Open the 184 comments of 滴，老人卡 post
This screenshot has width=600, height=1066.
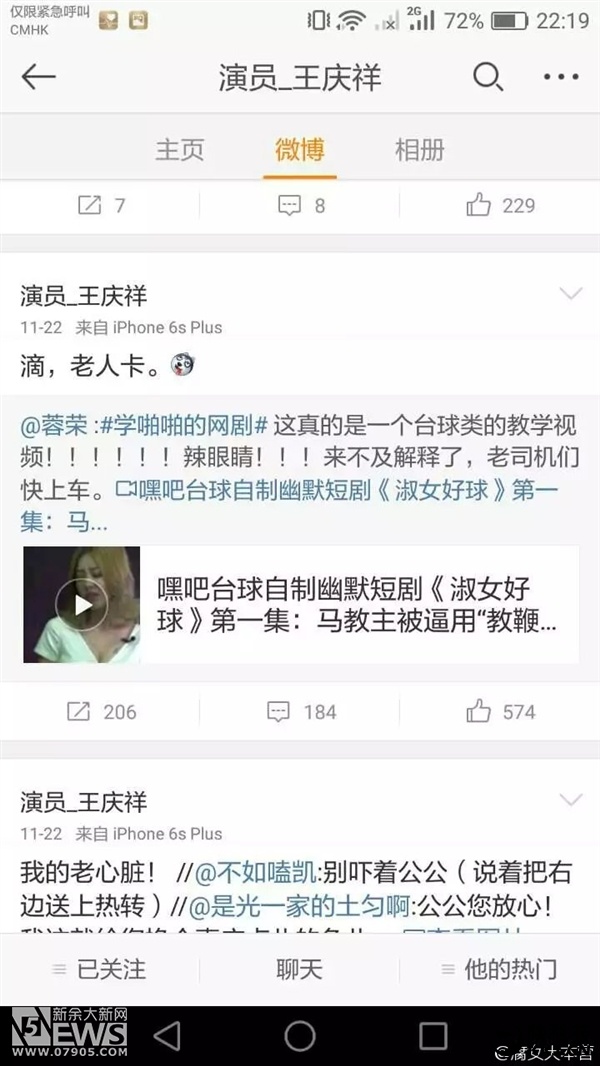[x=300, y=712]
